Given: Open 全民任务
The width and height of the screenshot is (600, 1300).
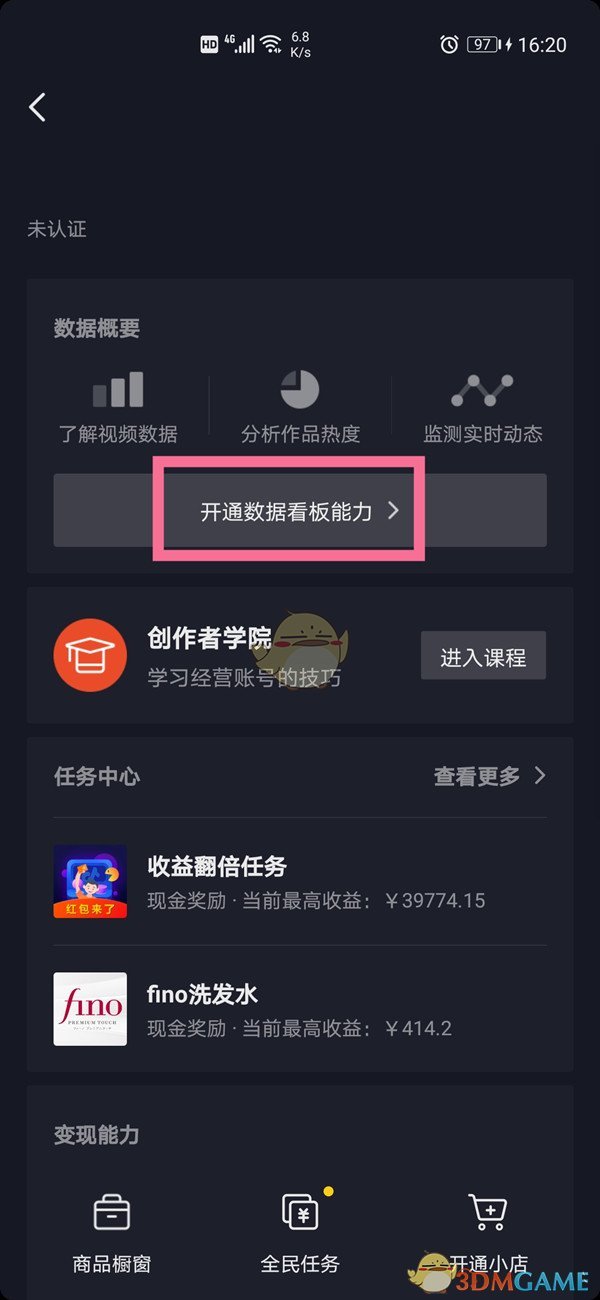Looking at the screenshot, I should point(300,1233).
